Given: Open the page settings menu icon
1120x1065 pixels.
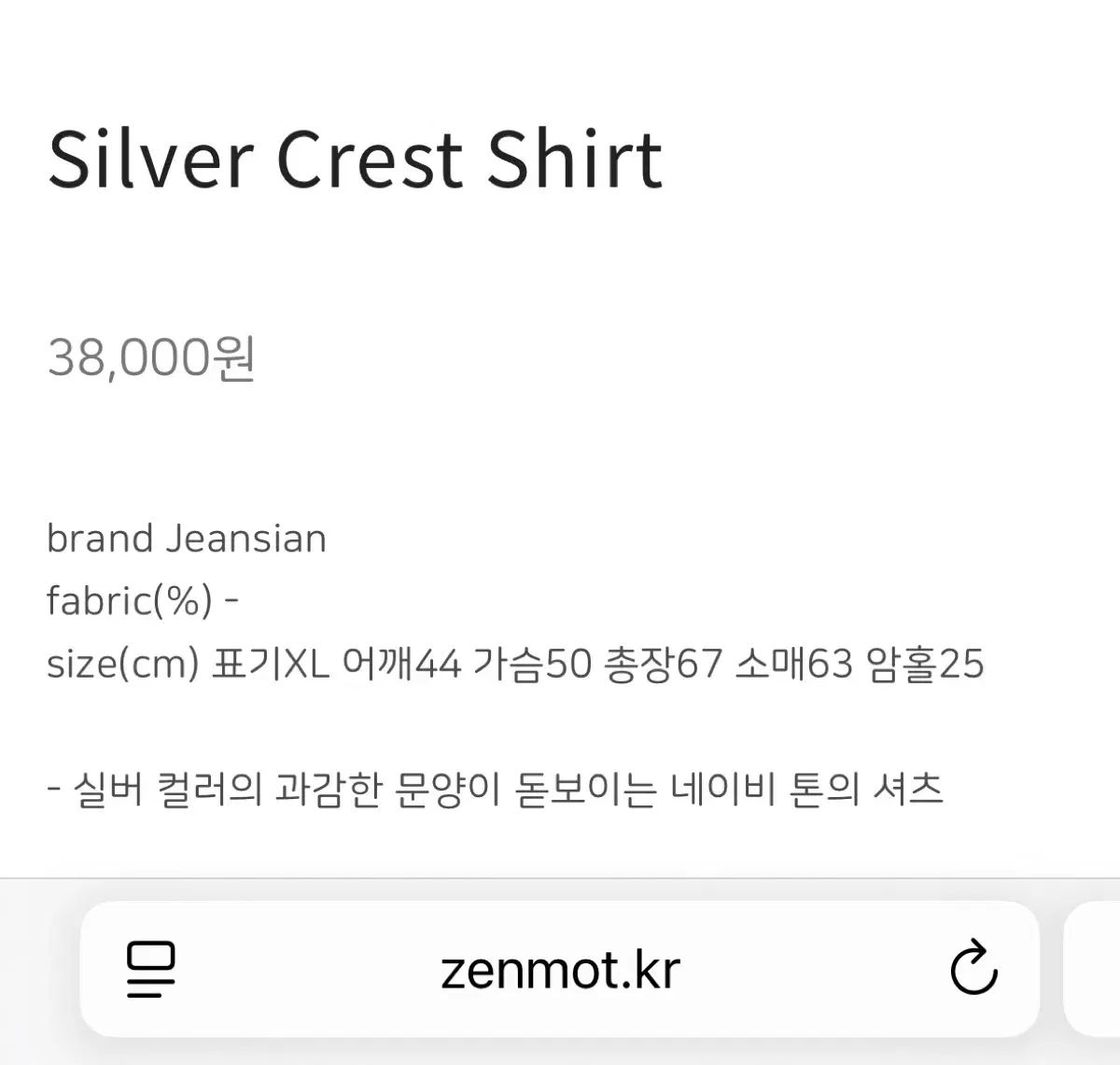Looking at the screenshot, I should pyautogui.click(x=151, y=969).
